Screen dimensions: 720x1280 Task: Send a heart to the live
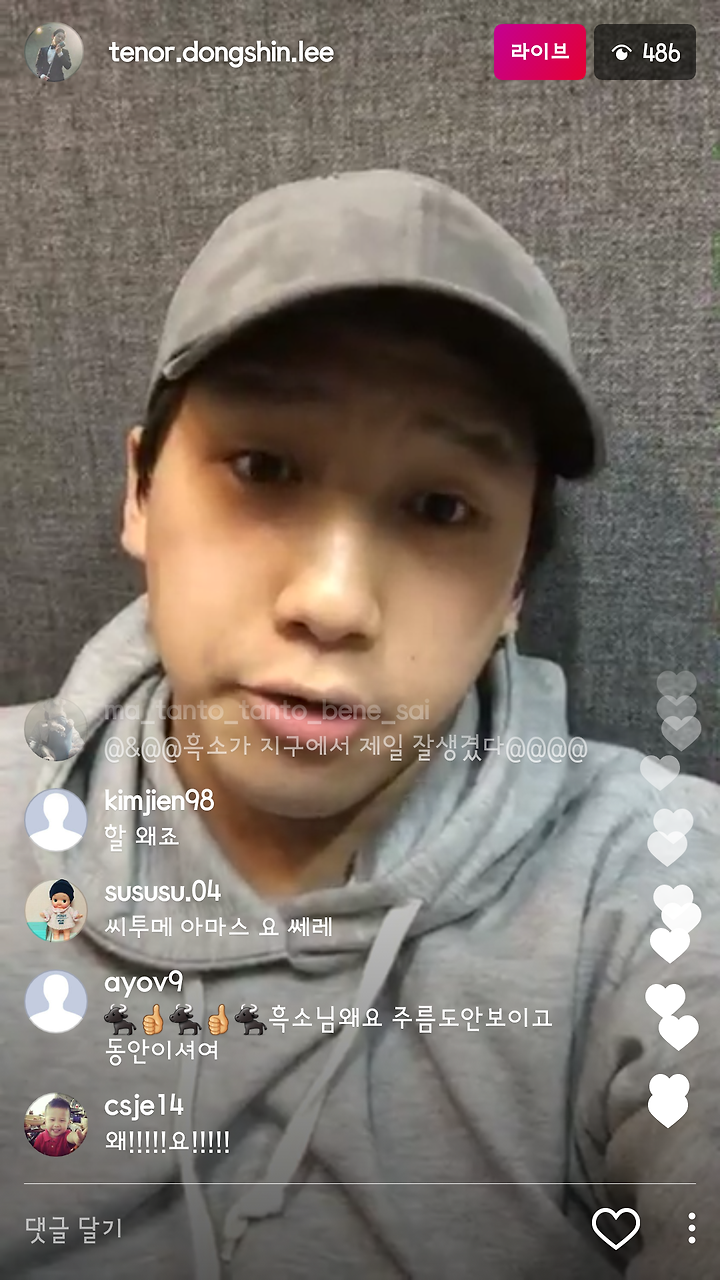[x=616, y=1228]
